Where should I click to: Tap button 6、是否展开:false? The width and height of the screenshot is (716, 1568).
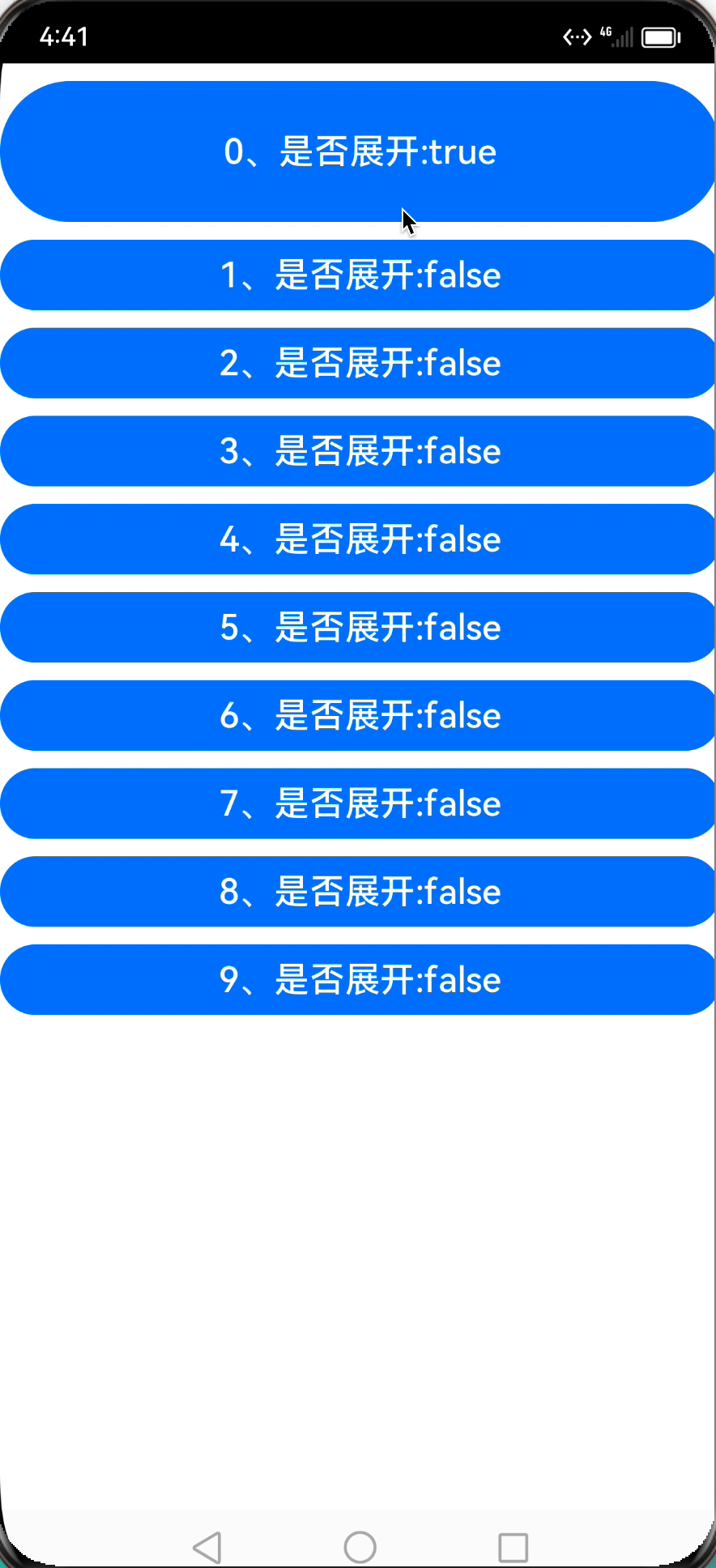pos(358,716)
